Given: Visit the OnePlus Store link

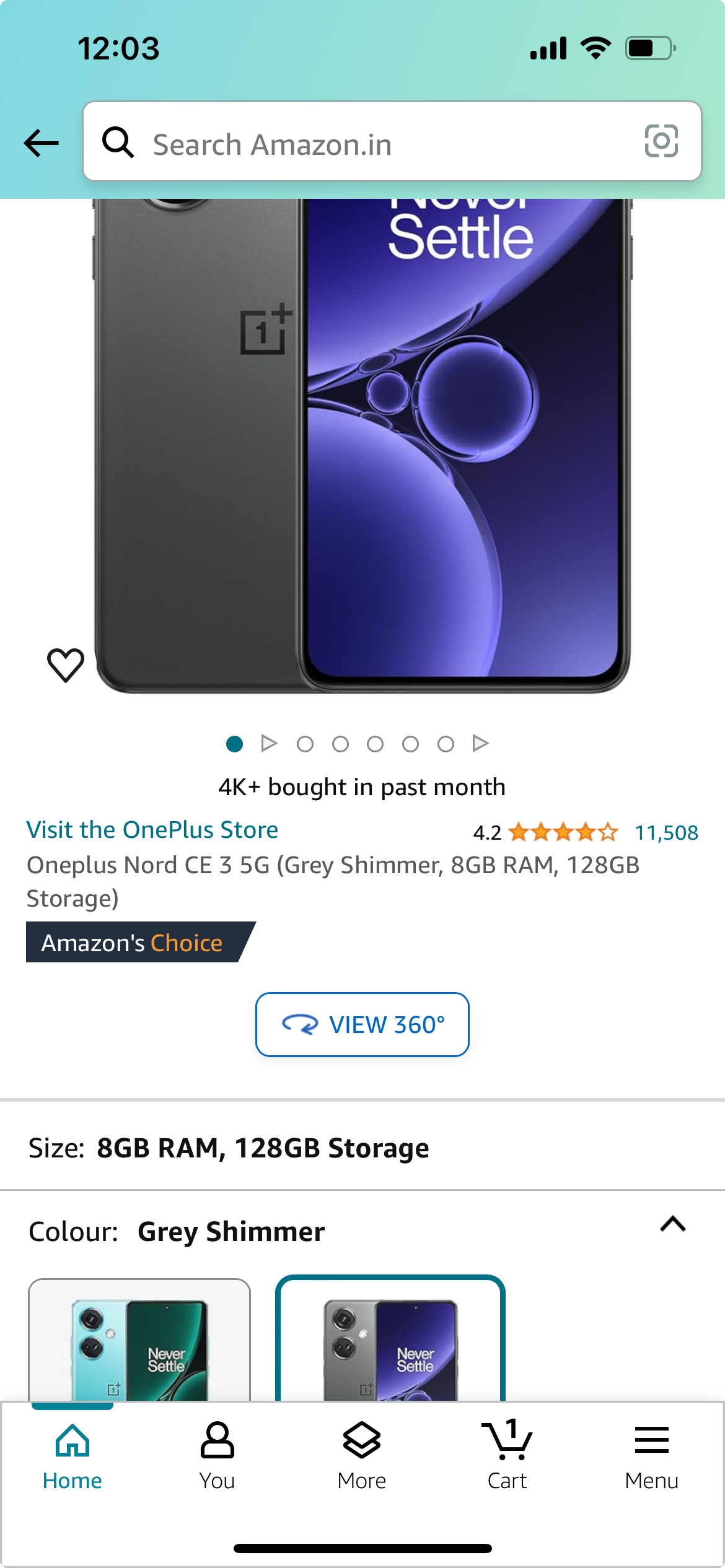Looking at the screenshot, I should 152,830.
